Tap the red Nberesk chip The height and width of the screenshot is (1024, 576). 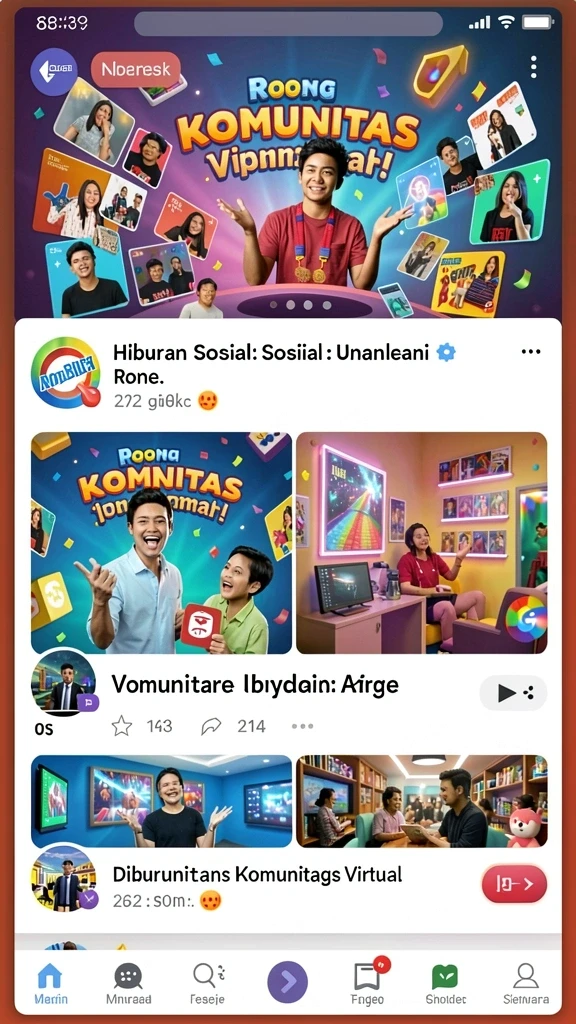tap(136, 69)
